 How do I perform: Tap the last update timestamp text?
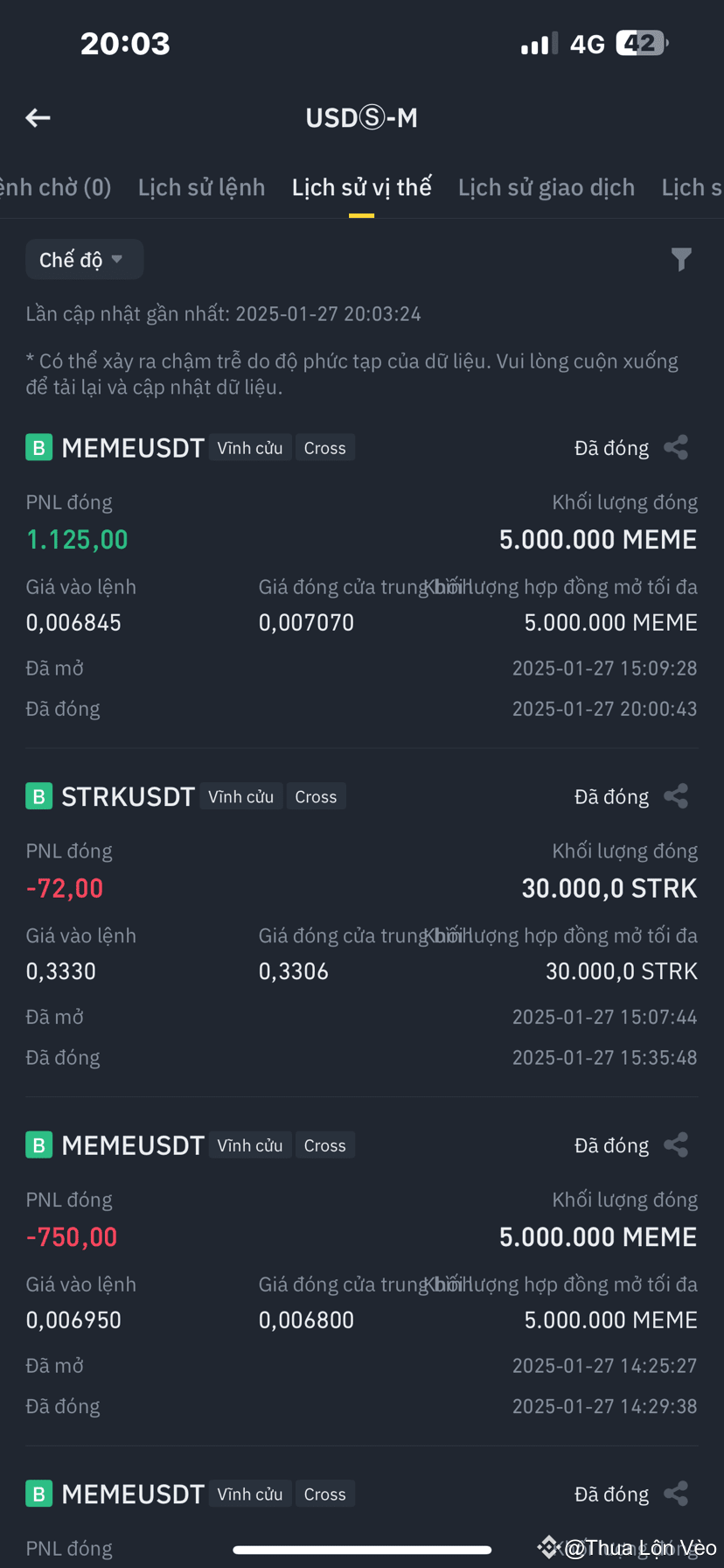click(x=223, y=313)
